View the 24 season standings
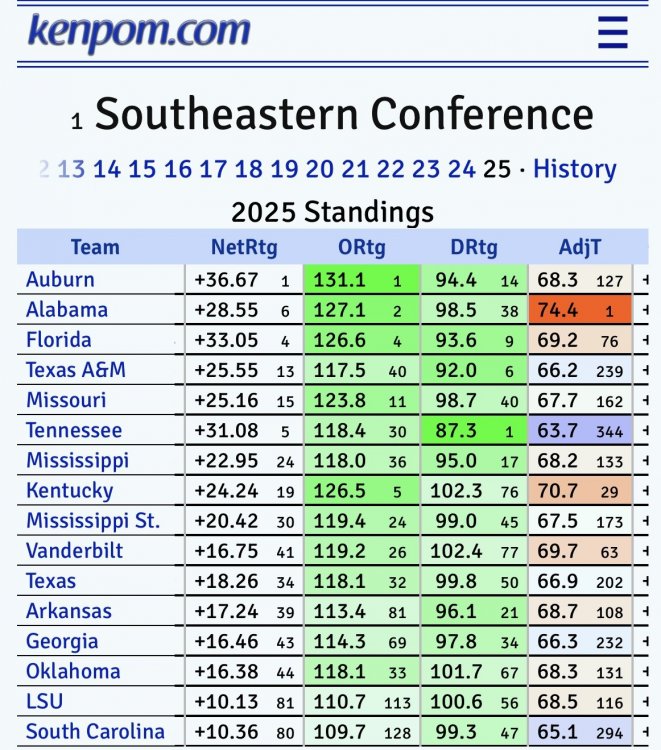 click(461, 169)
